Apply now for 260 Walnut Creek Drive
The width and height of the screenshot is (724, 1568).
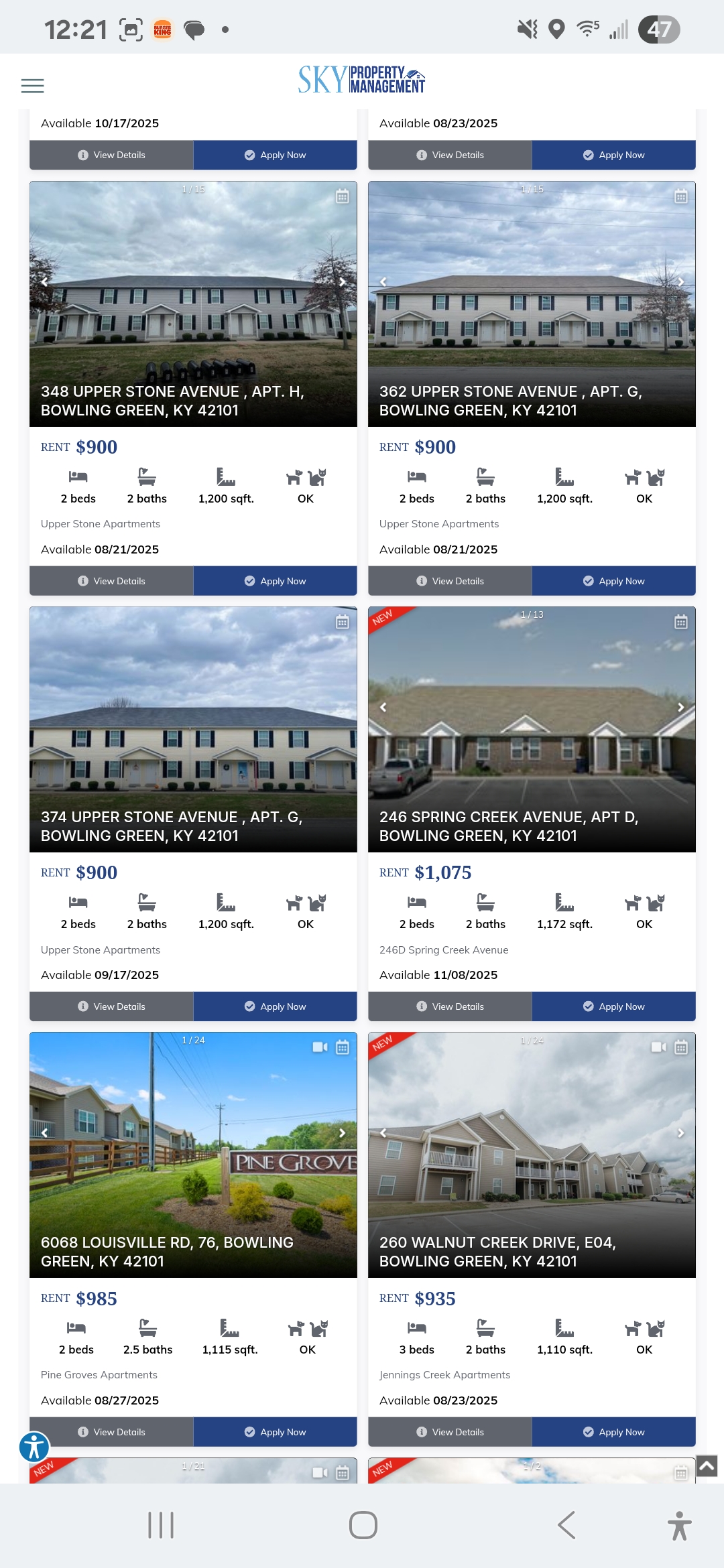pyautogui.click(x=613, y=1432)
